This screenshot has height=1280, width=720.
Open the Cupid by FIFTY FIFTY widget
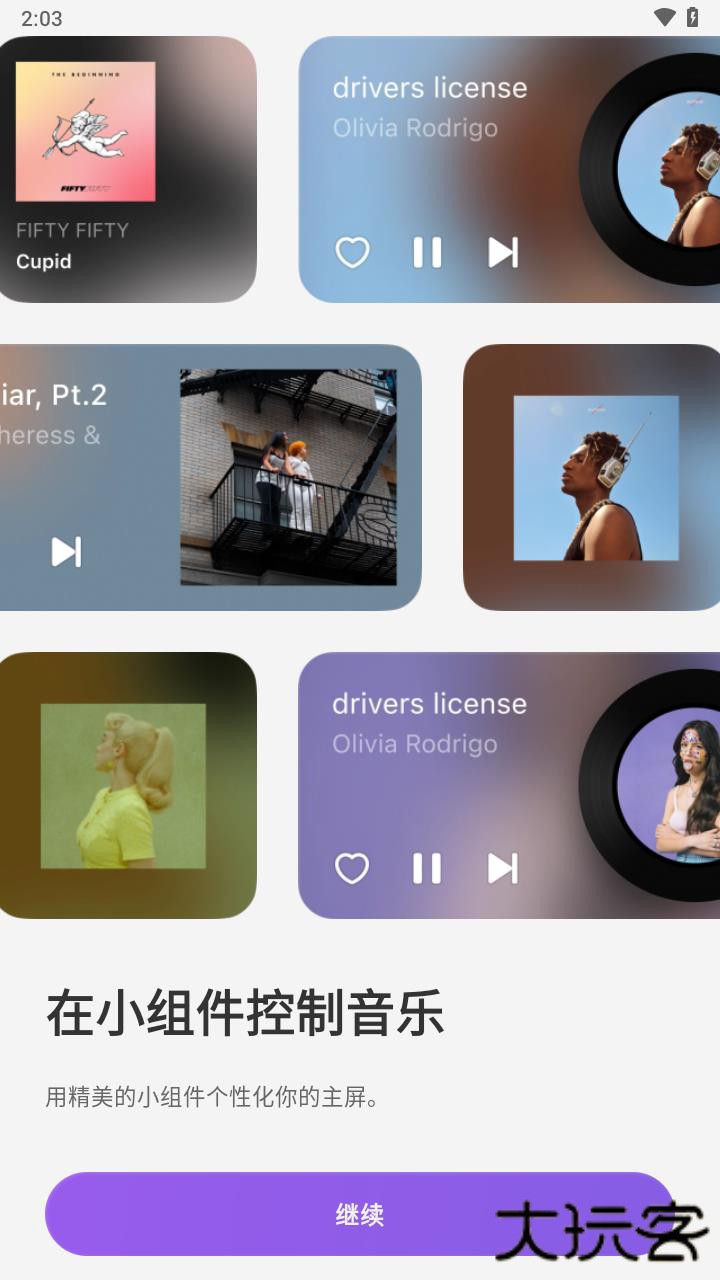[x=127, y=170]
